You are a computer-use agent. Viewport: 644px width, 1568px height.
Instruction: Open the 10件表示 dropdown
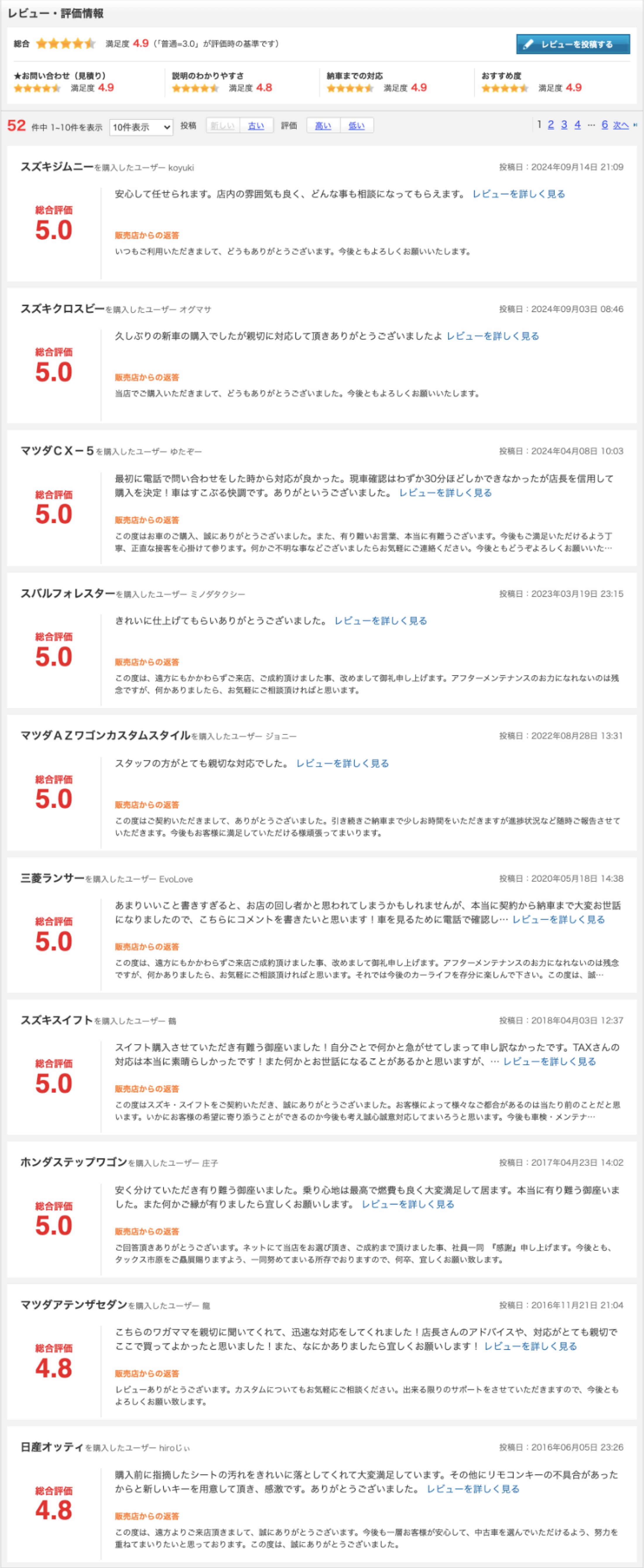tap(141, 127)
